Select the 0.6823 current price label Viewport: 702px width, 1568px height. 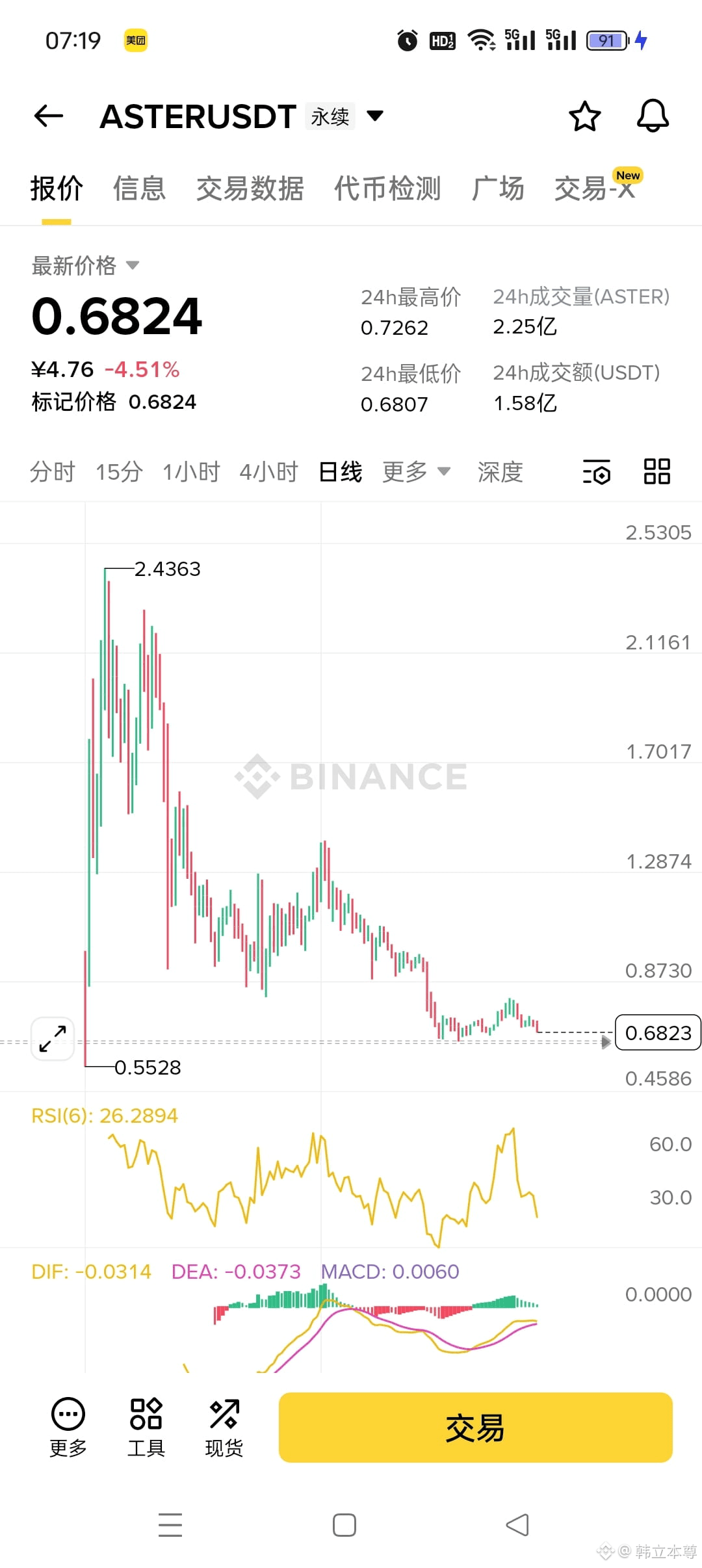(657, 1033)
